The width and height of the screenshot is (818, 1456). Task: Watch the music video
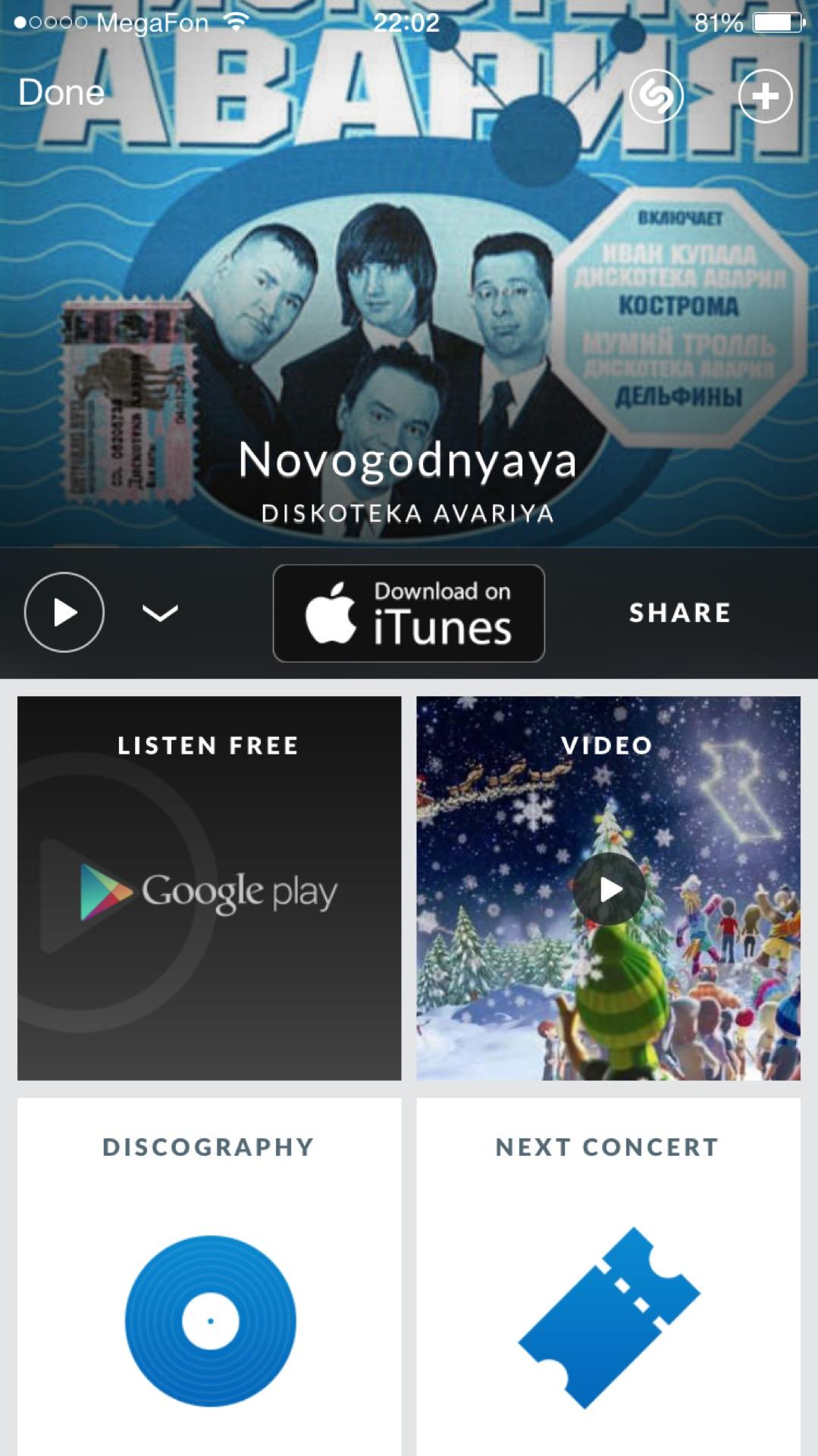pyautogui.click(x=608, y=888)
